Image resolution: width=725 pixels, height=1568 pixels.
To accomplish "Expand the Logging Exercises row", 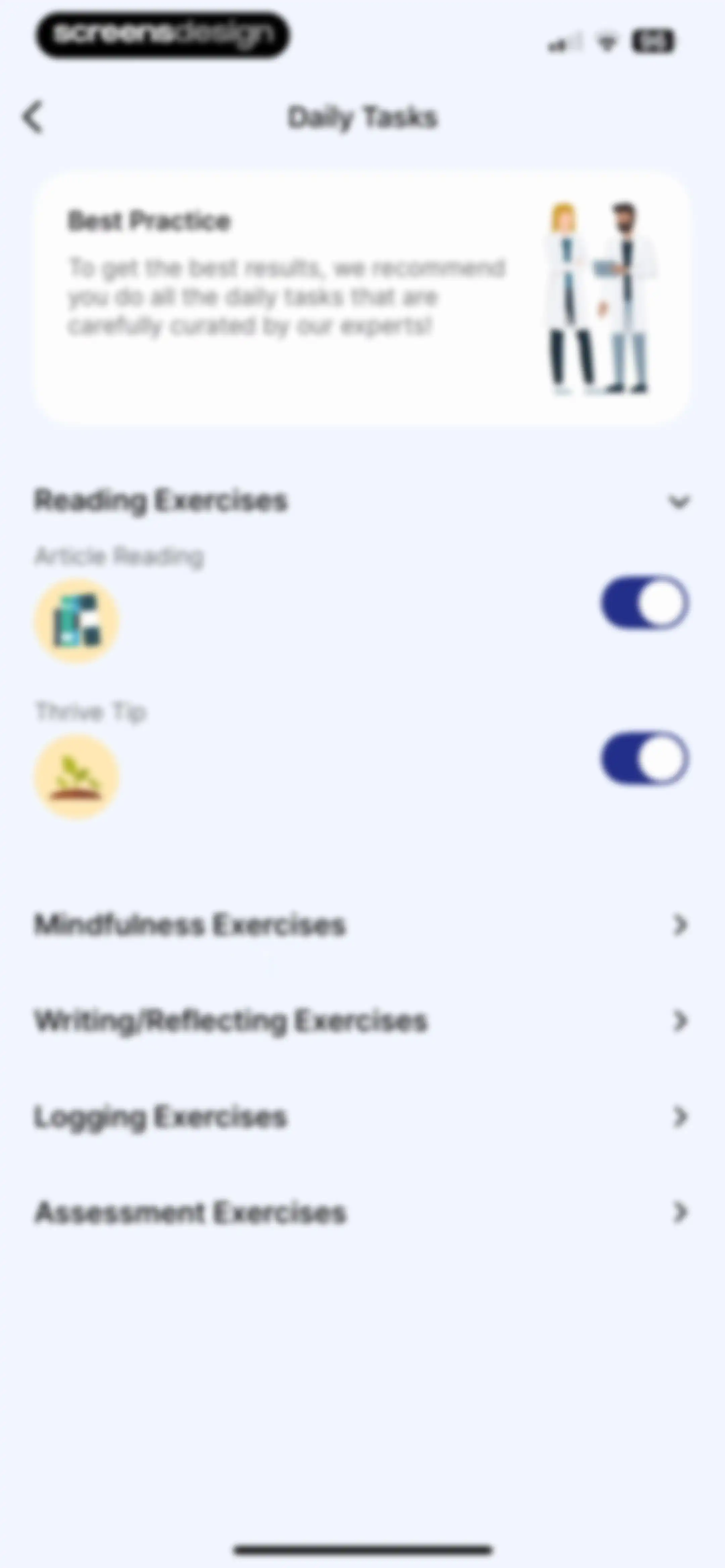I will point(361,1117).
